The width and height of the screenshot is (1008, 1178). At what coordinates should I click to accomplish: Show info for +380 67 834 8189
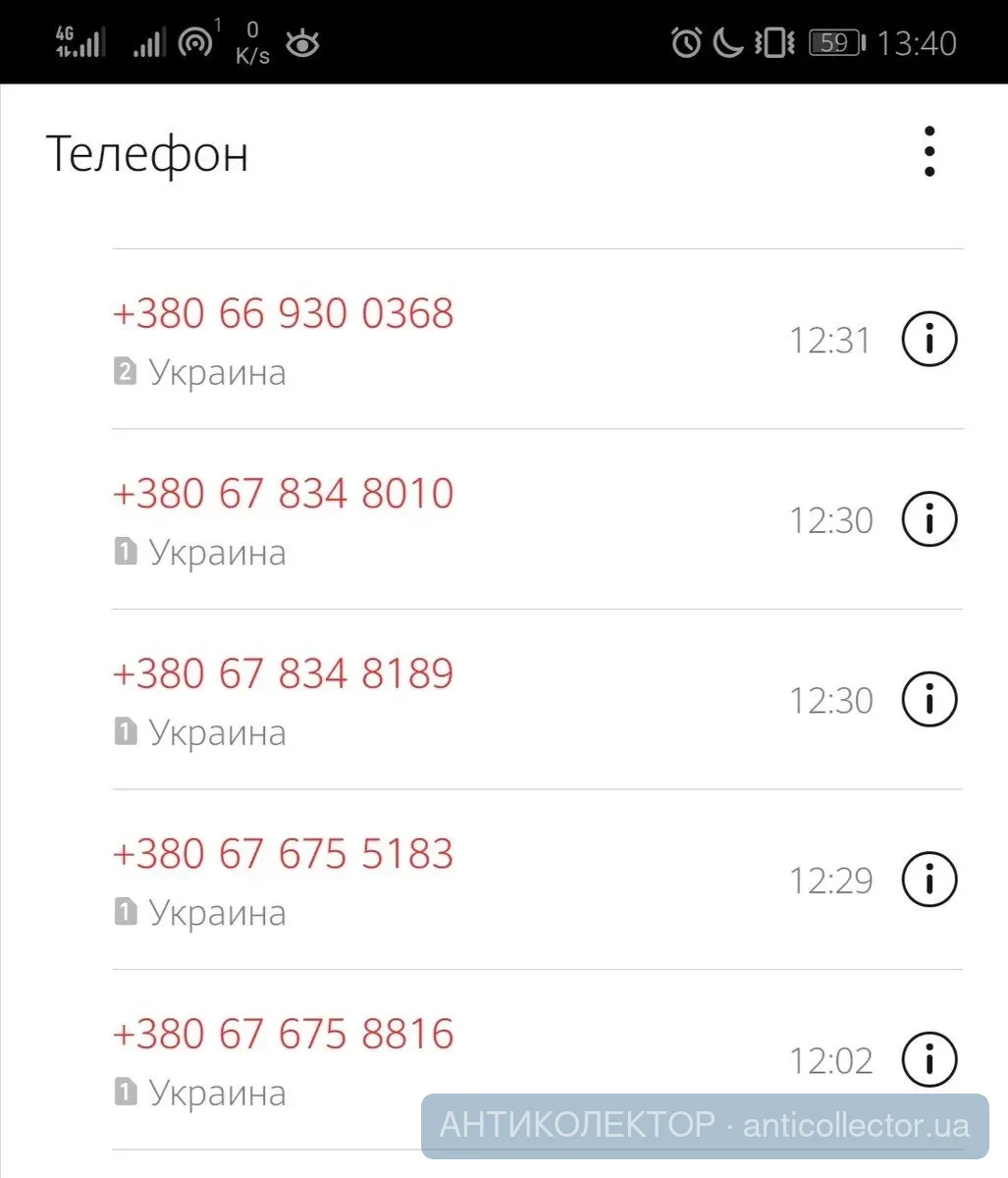tap(928, 699)
